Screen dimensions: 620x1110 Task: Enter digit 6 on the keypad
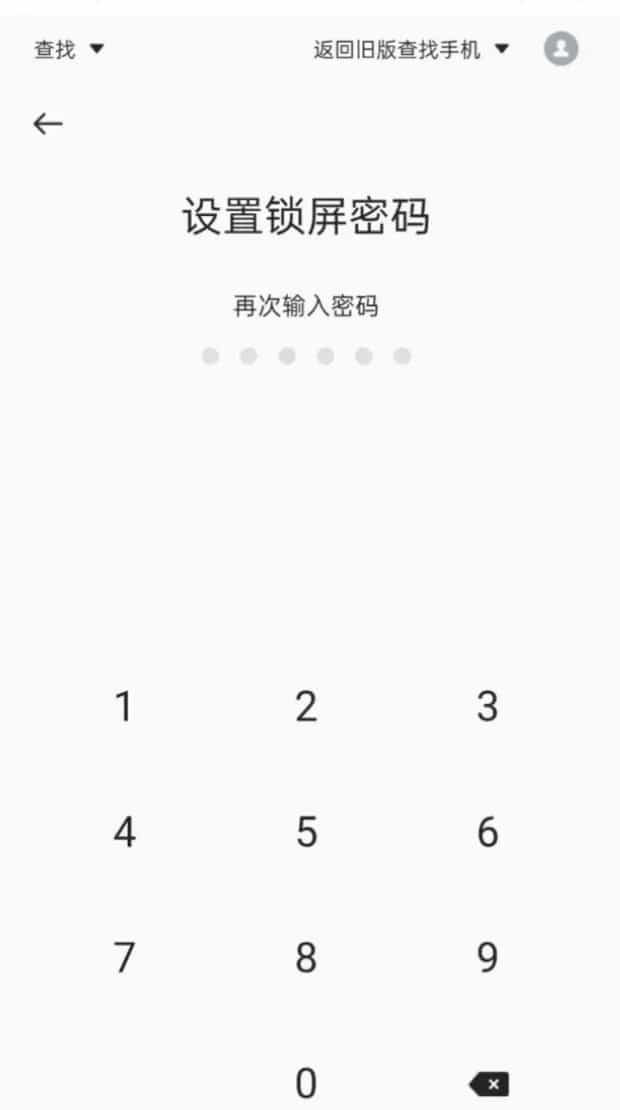[487, 832]
